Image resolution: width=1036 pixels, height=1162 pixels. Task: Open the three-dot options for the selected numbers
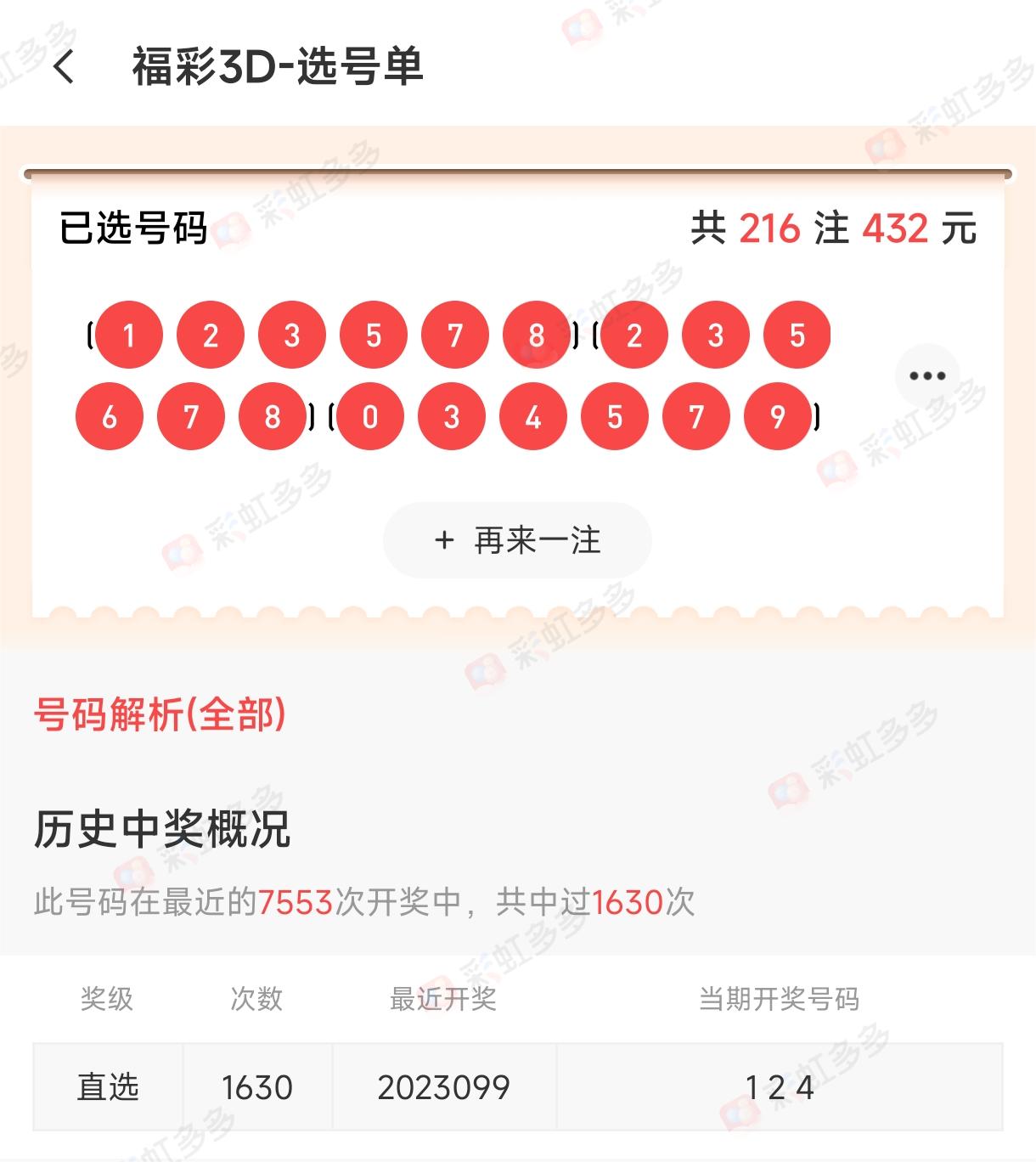tap(926, 376)
